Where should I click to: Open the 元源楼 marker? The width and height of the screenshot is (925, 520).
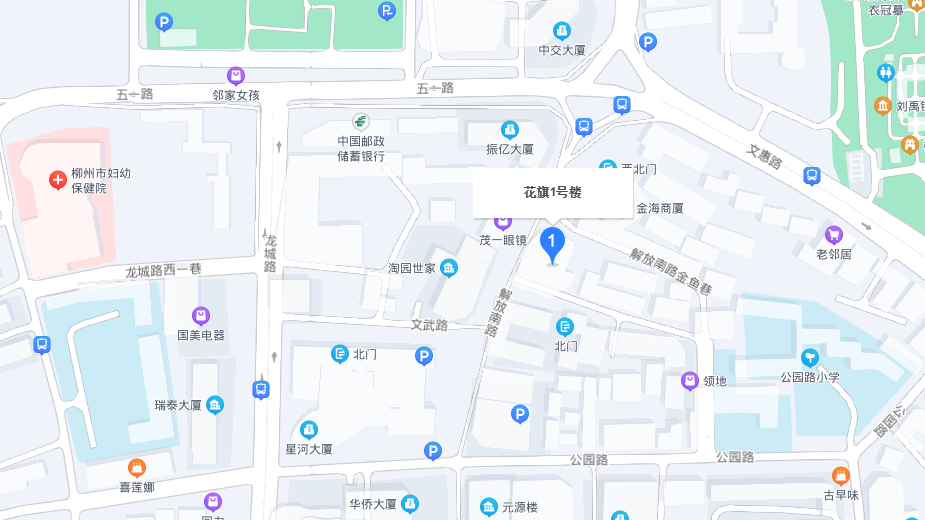(489, 507)
